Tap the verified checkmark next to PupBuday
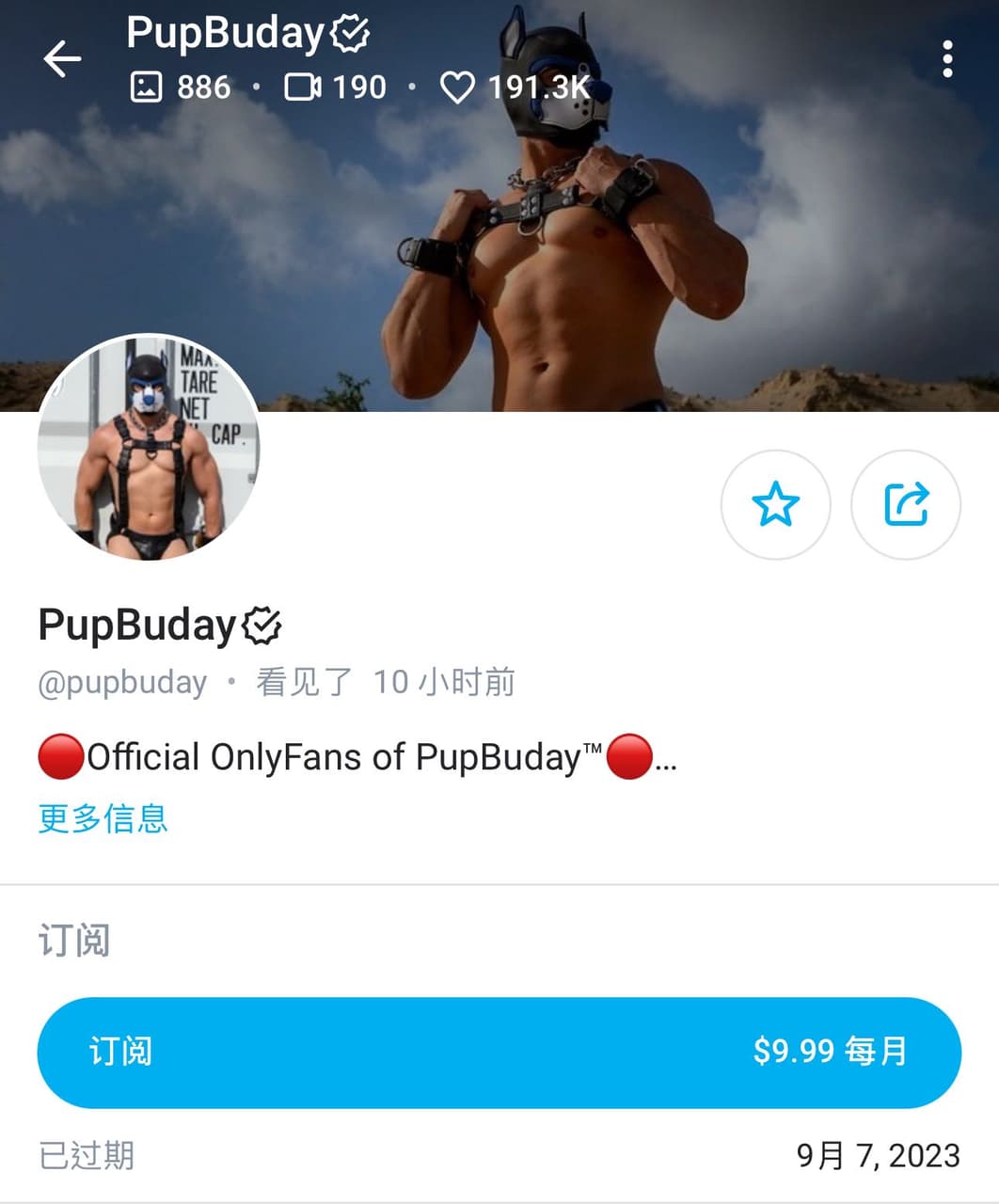The height and width of the screenshot is (1204, 999). pos(262,623)
